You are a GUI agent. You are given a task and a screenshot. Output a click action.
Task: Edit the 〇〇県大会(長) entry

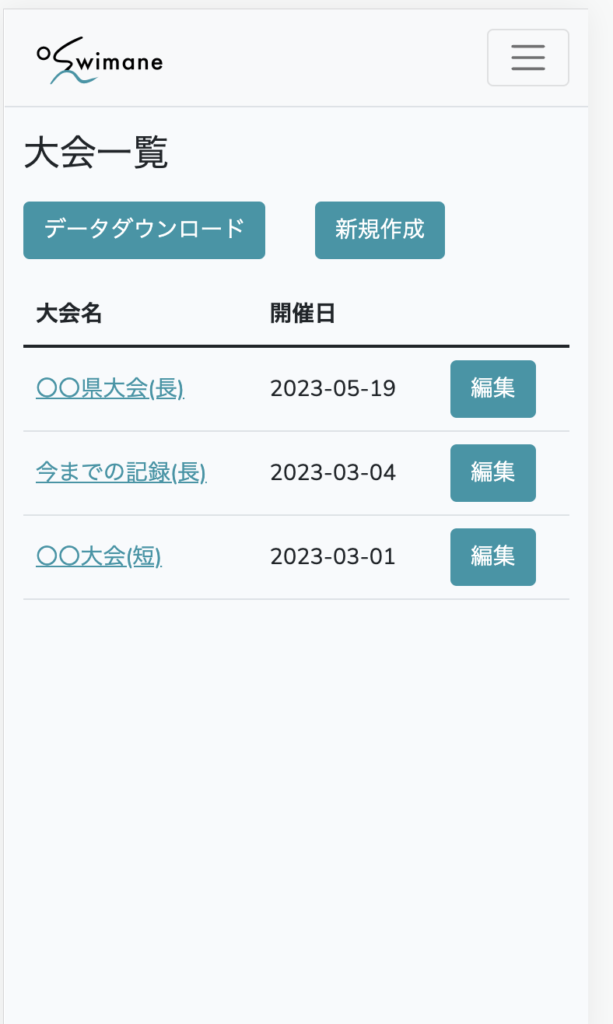pyautogui.click(x=493, y=389)
